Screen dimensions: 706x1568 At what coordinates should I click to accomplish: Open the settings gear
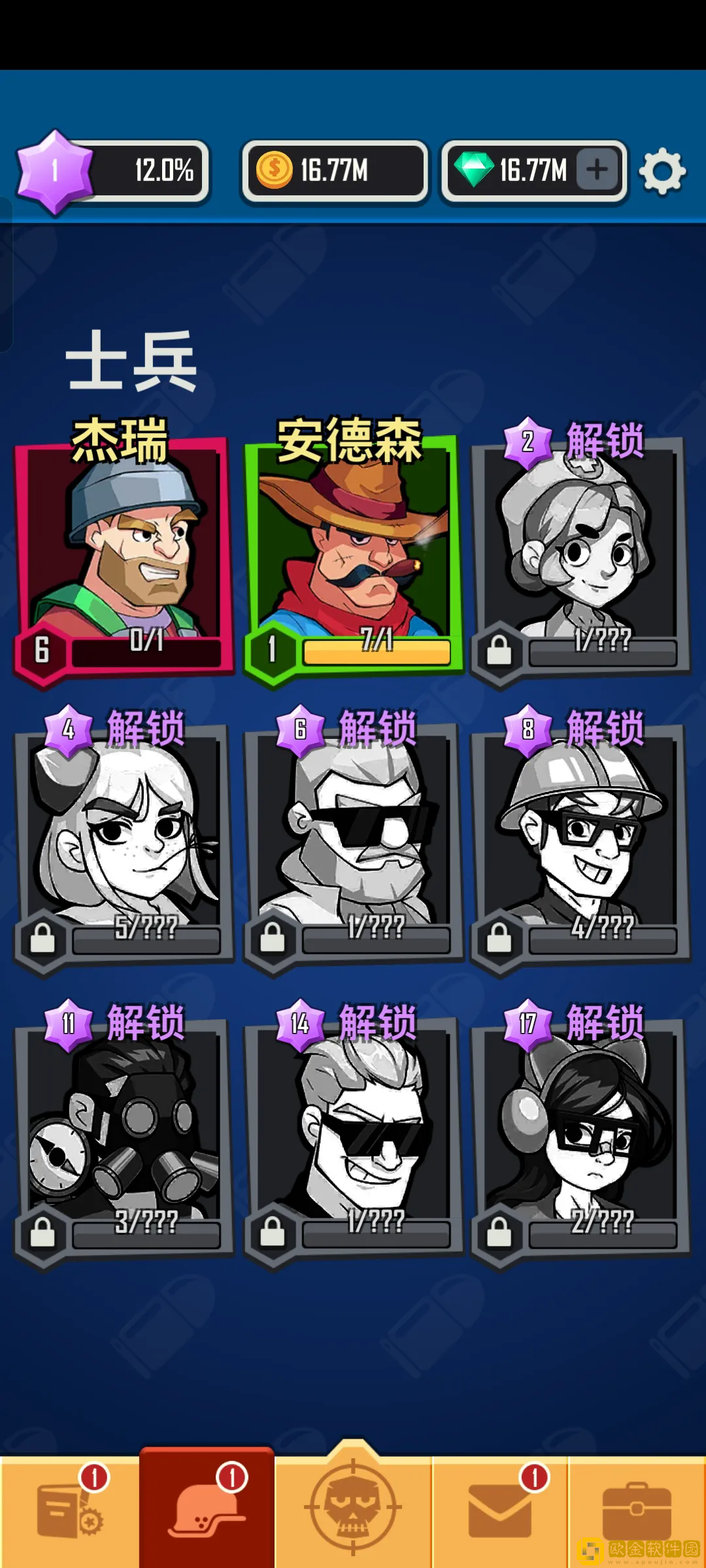(x=662, y=172)
